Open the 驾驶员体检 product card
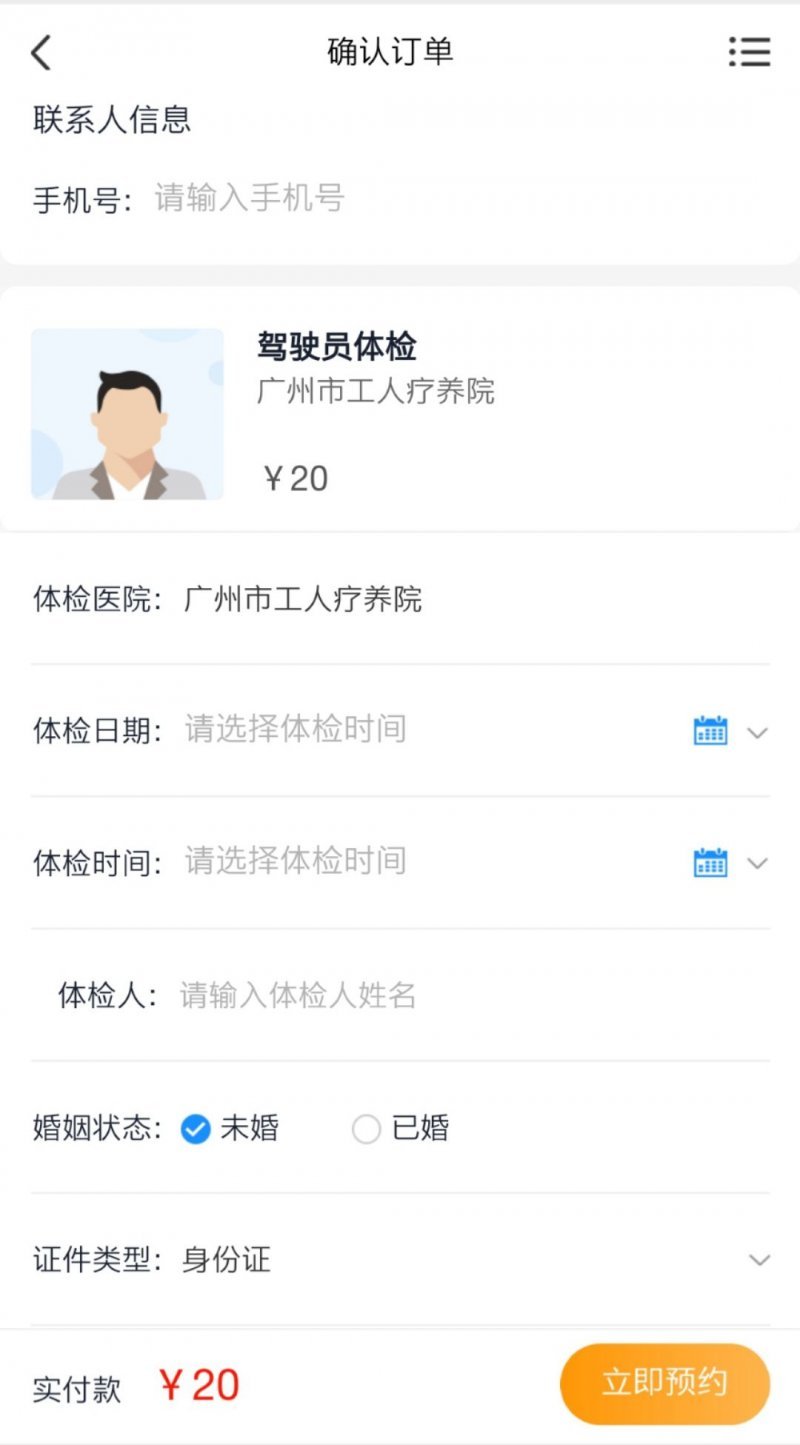 pyautogui.click(x=400, y=410)
